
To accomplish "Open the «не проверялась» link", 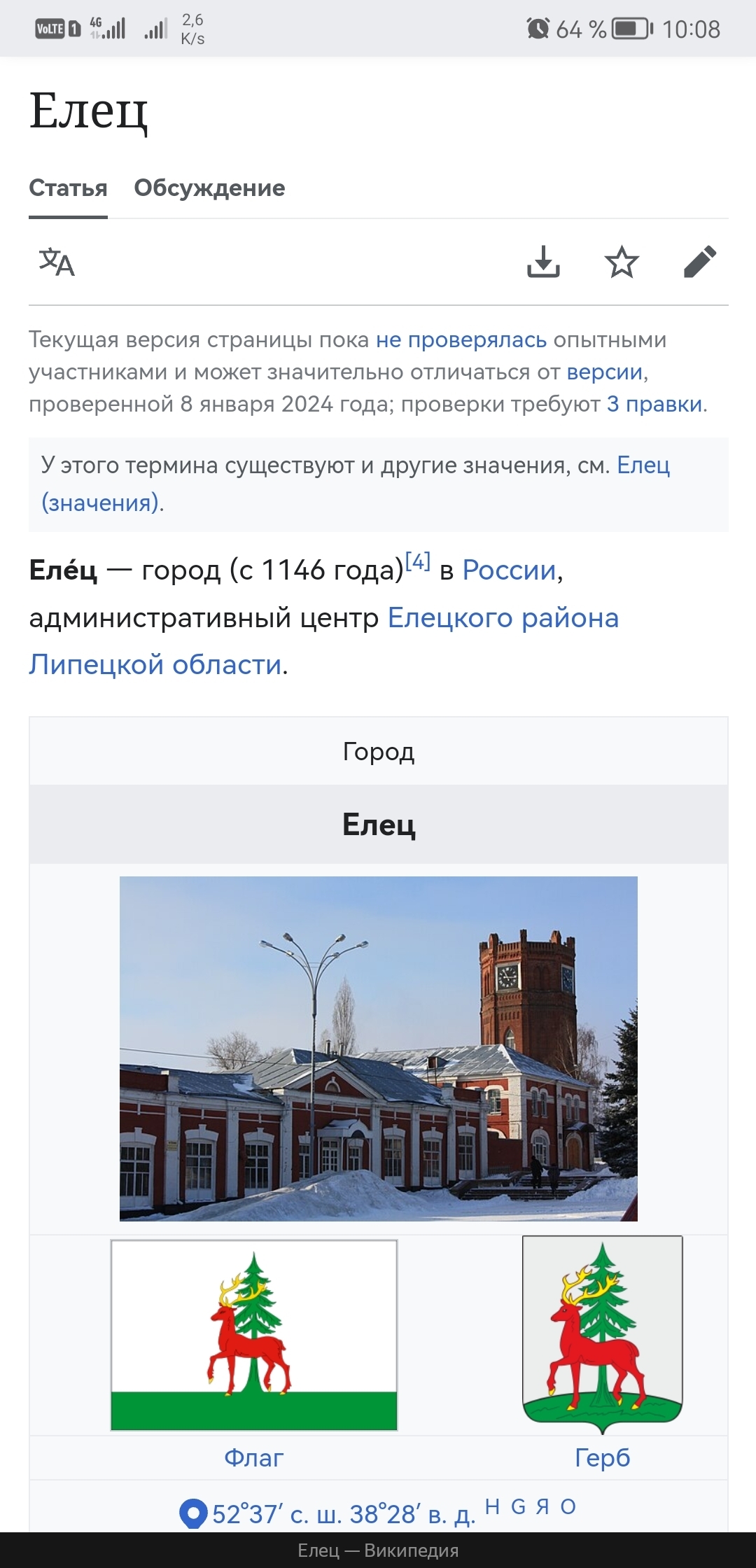I will click(x=461, y=340).
